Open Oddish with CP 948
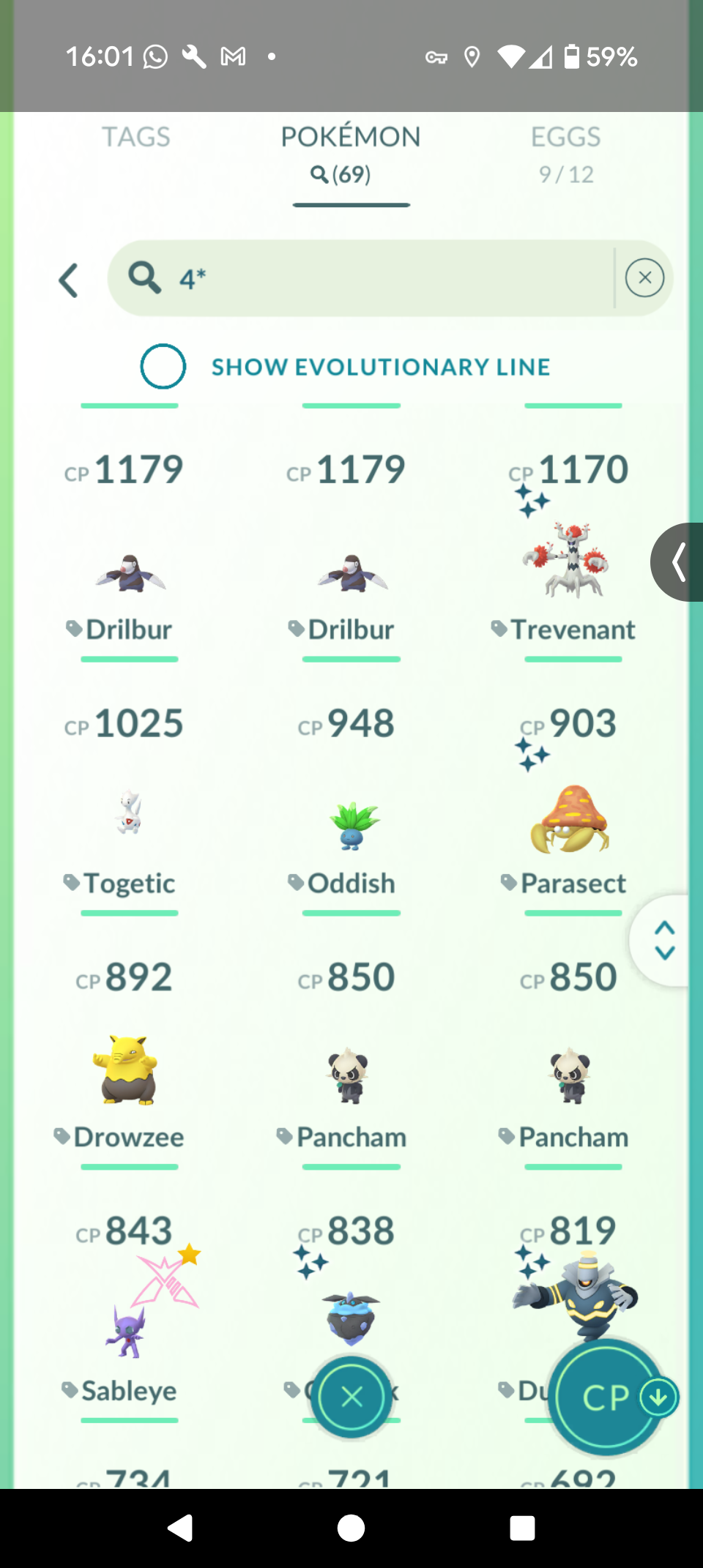The width and height of the screenshot is (703, 1568). [351, 802]
